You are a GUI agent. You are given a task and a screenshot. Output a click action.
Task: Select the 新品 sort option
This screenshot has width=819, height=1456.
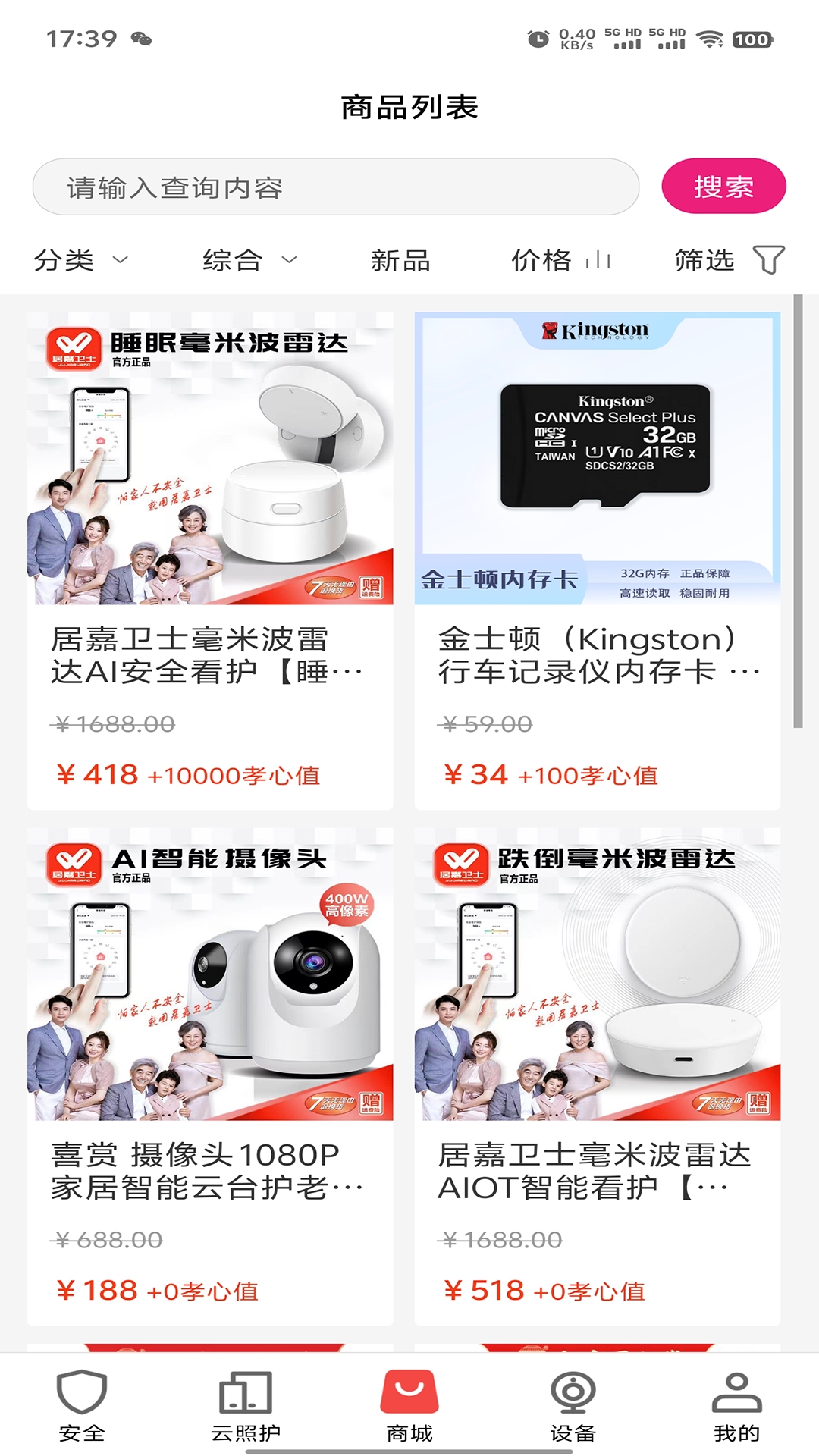(400, 260)
